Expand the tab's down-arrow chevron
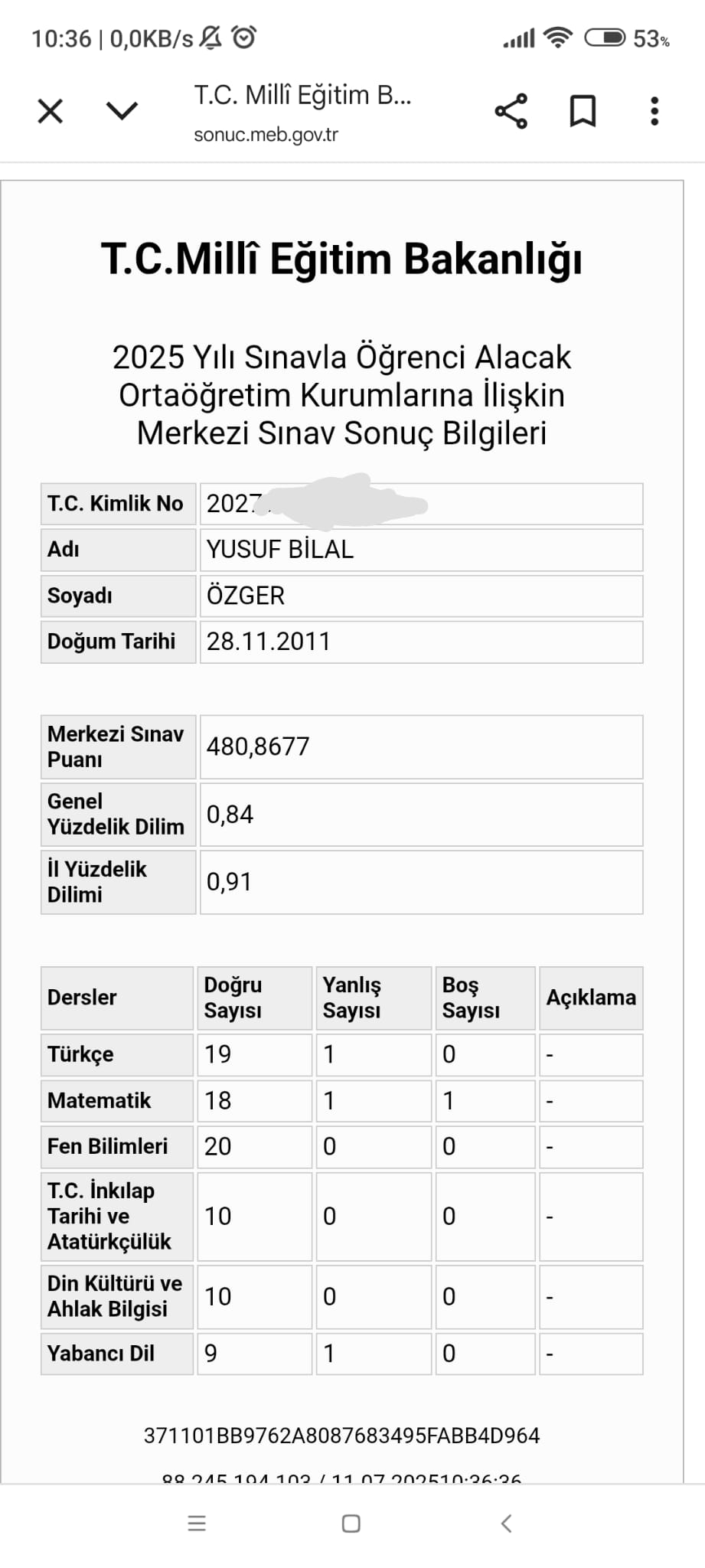This screenshot has height=1568, width=705. click(x=122, y=112)
